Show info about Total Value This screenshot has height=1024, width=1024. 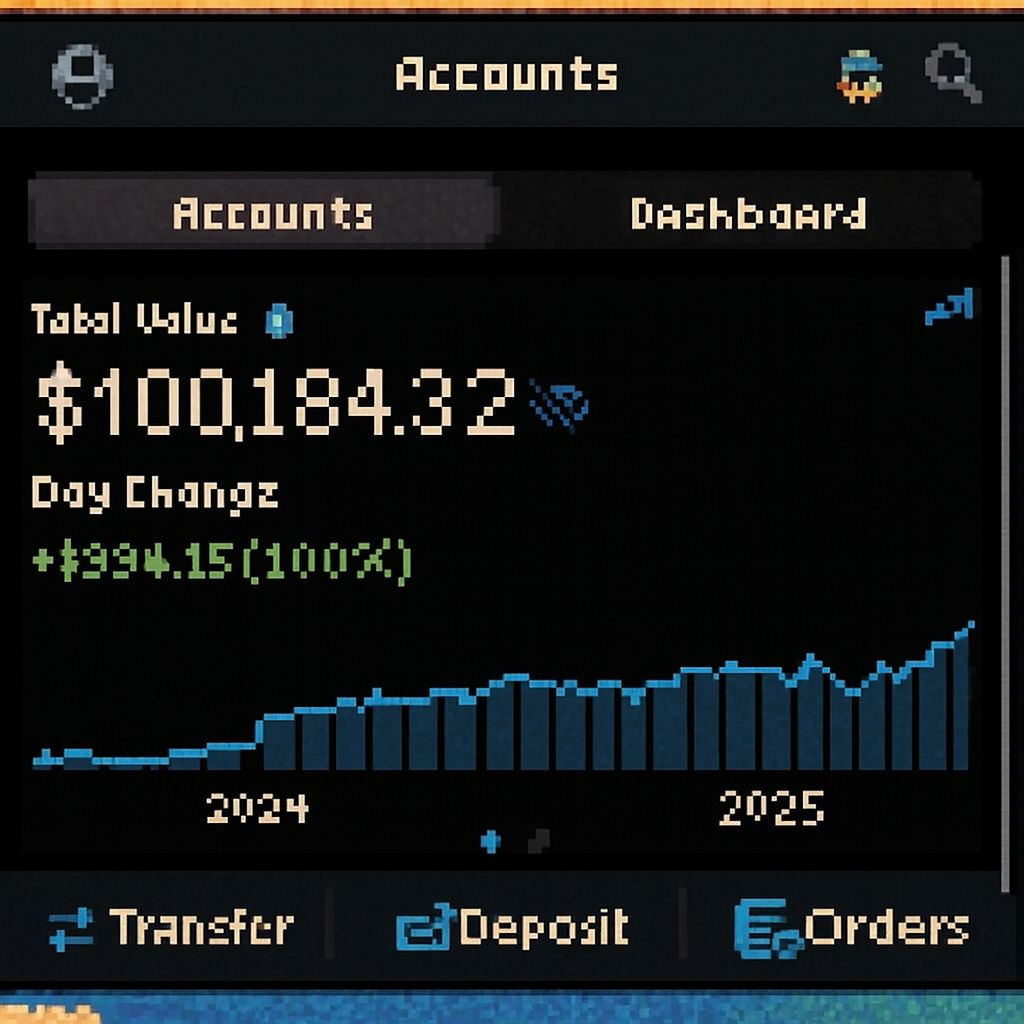coord(278,321)
